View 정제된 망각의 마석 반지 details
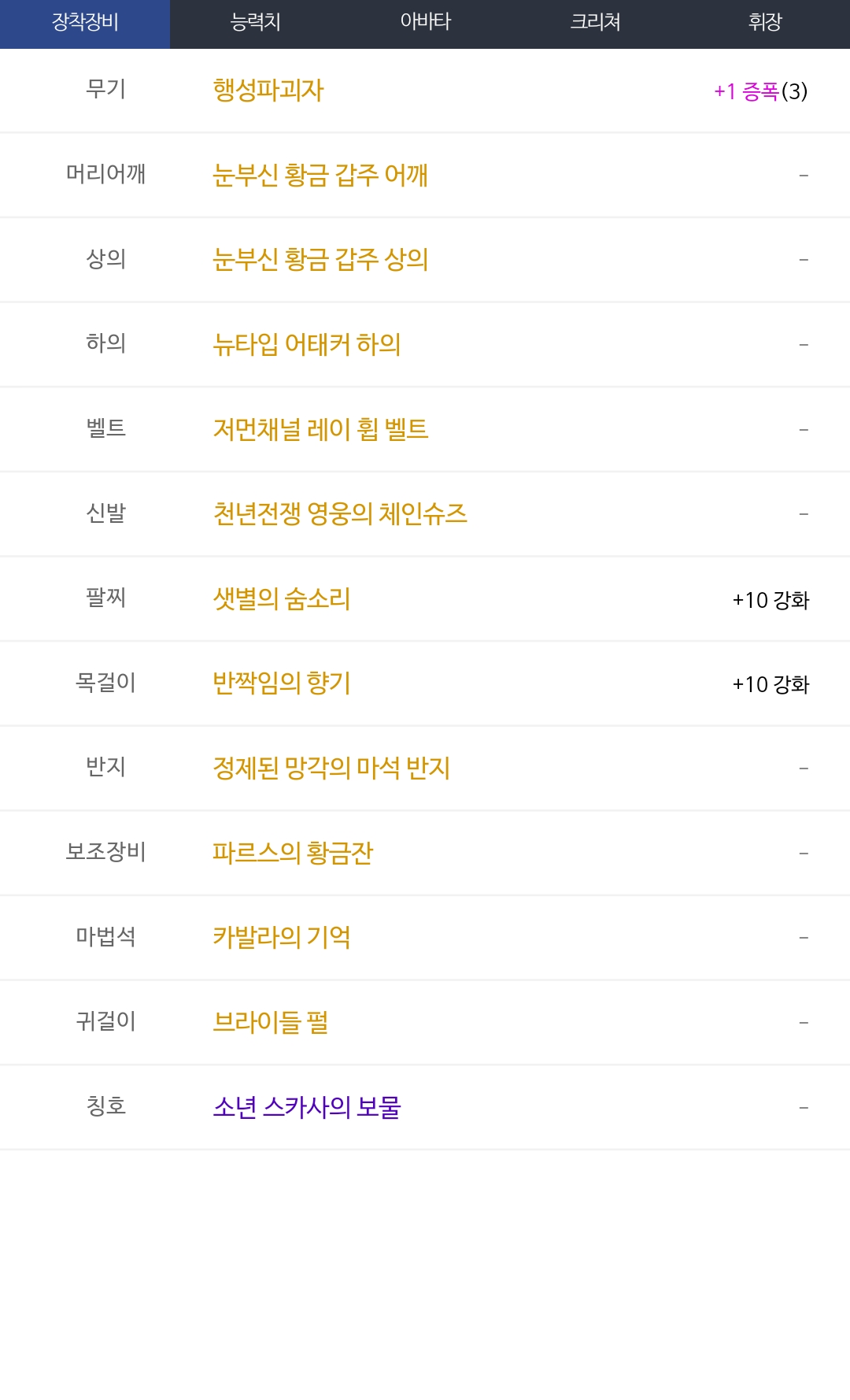The width and height of the screenshot is (850, 1400). tap(331, 768)
